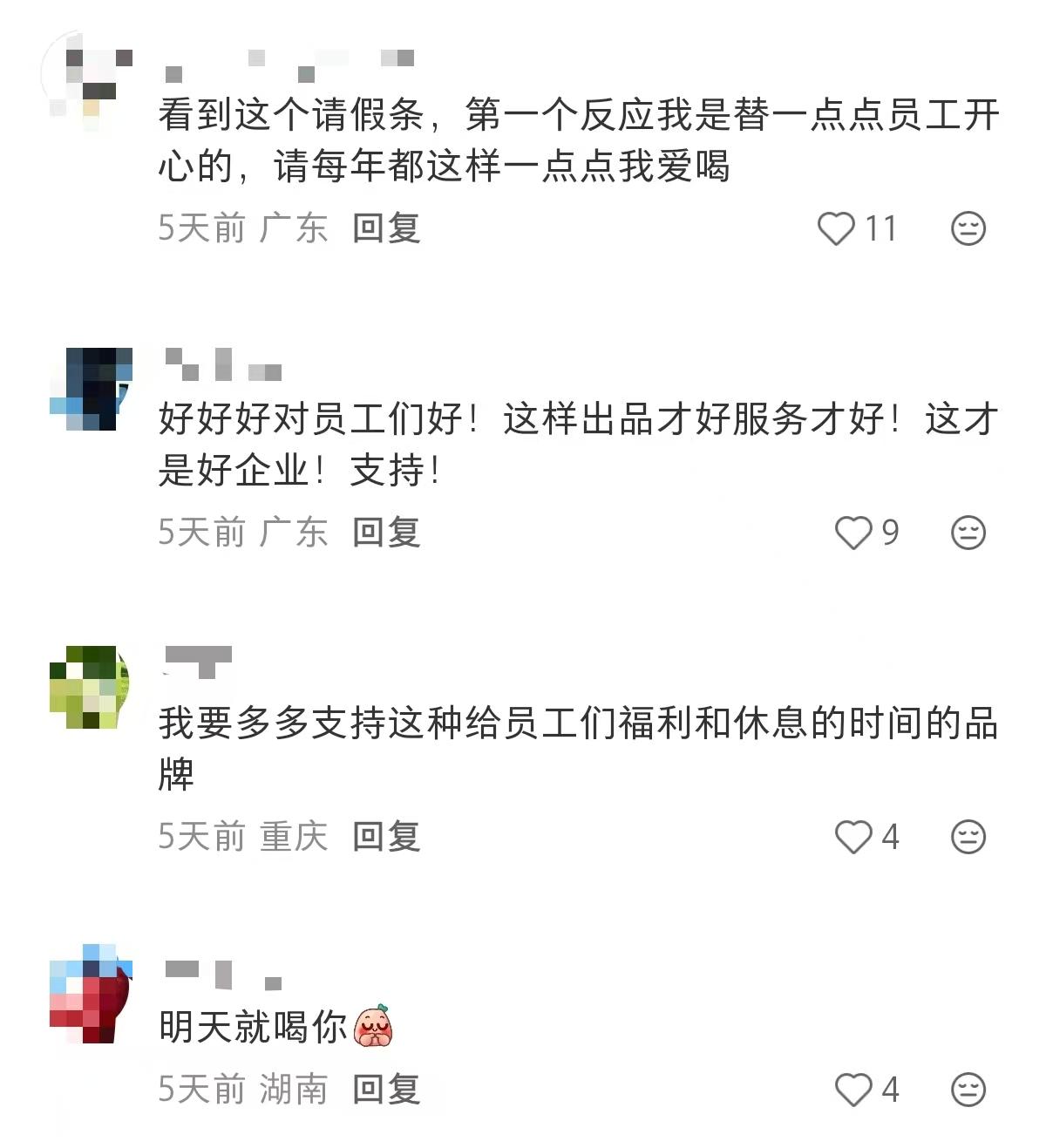Open avatar of the 明天就喝你 commenter

(x=91, y=994)
